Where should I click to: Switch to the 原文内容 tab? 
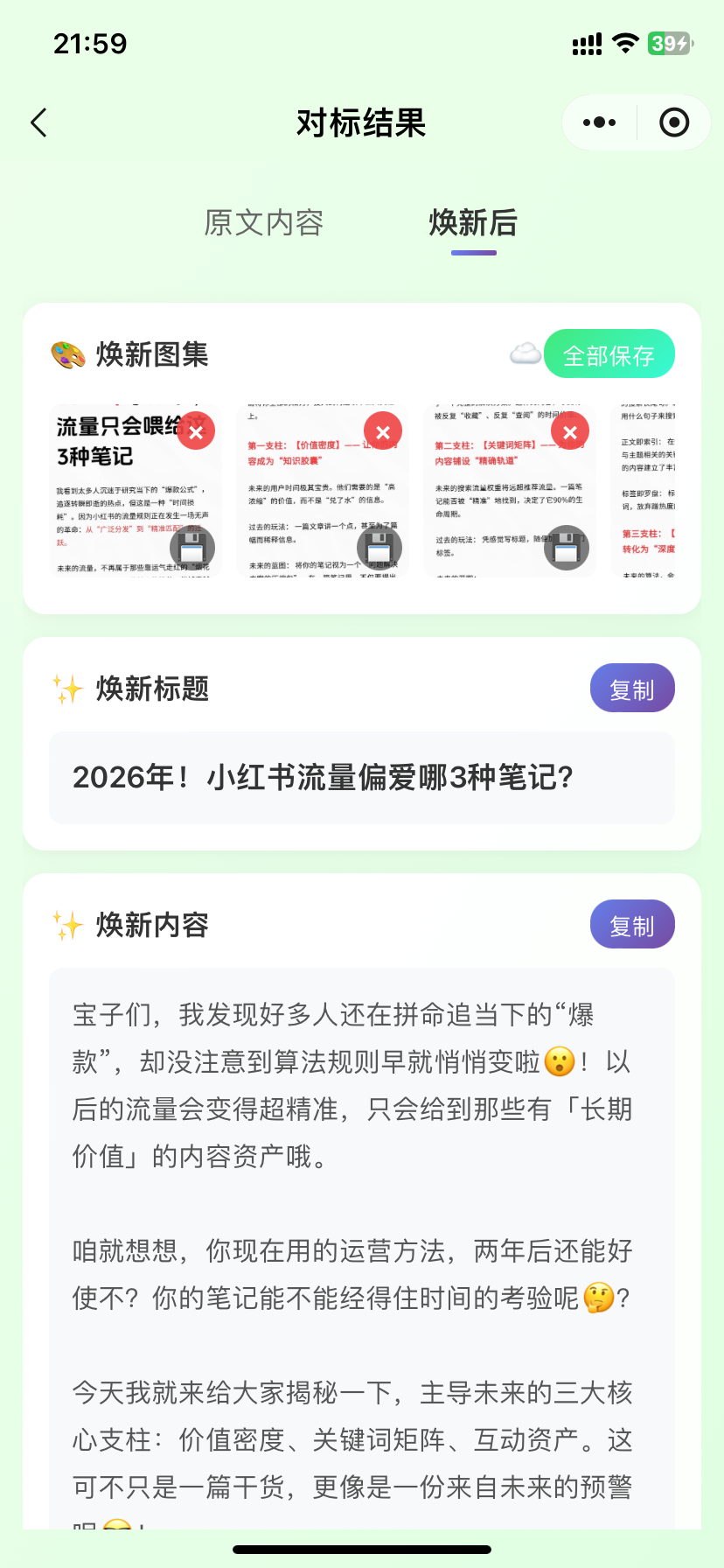point(263,224)
